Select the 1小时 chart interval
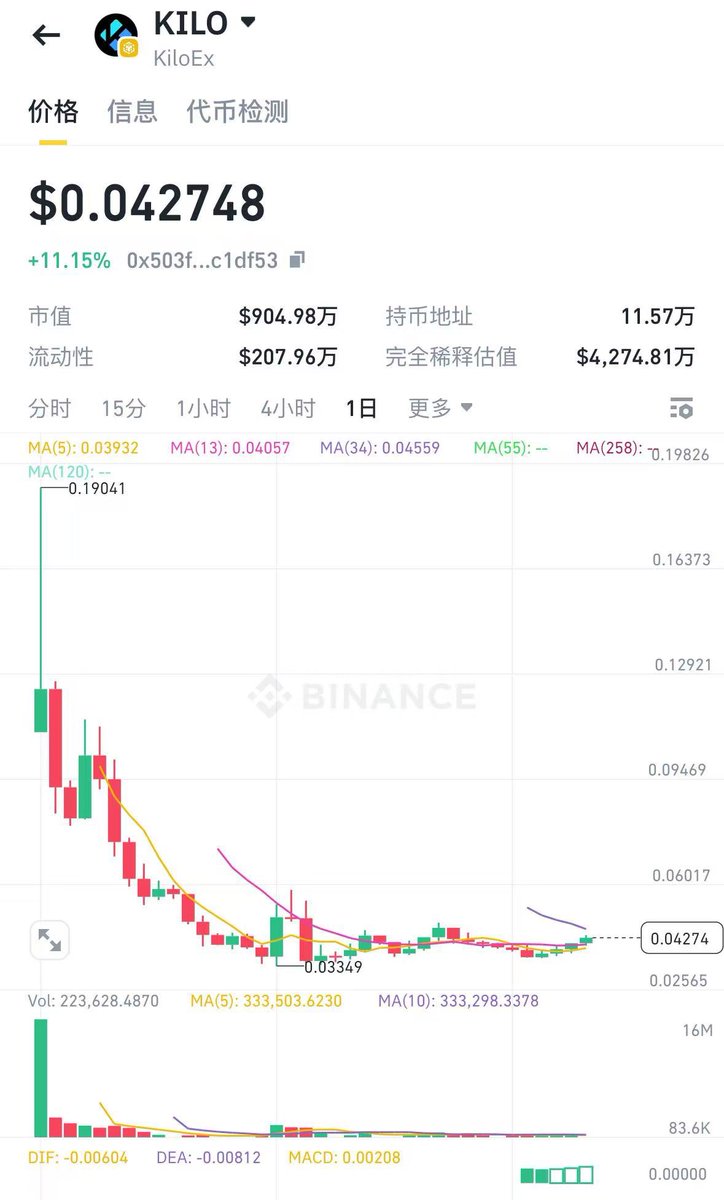The width and height of the screenshot is (724, 1200). pyautogui.click(x=203, y=408)
